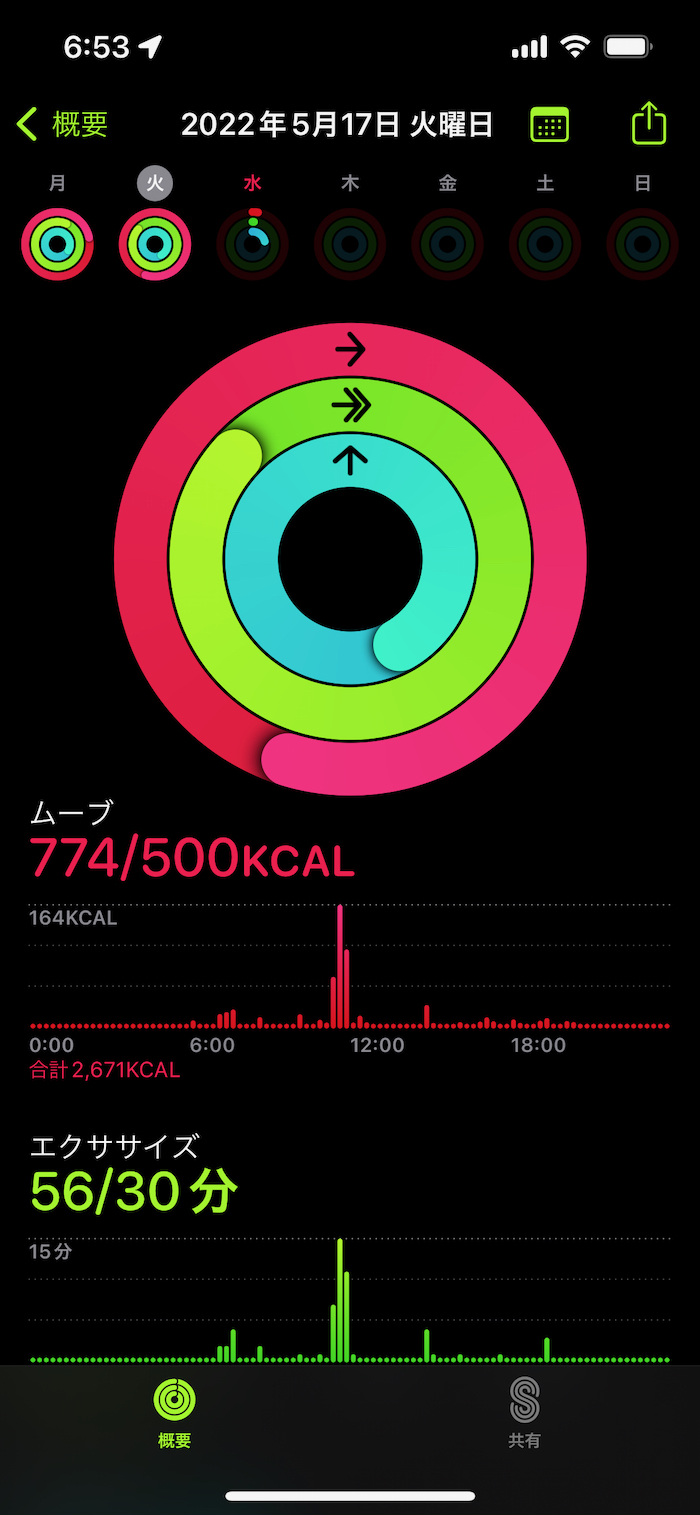Select Monday (月) activity rings
The image size is (700, 1515).
(x=58, y=243)
